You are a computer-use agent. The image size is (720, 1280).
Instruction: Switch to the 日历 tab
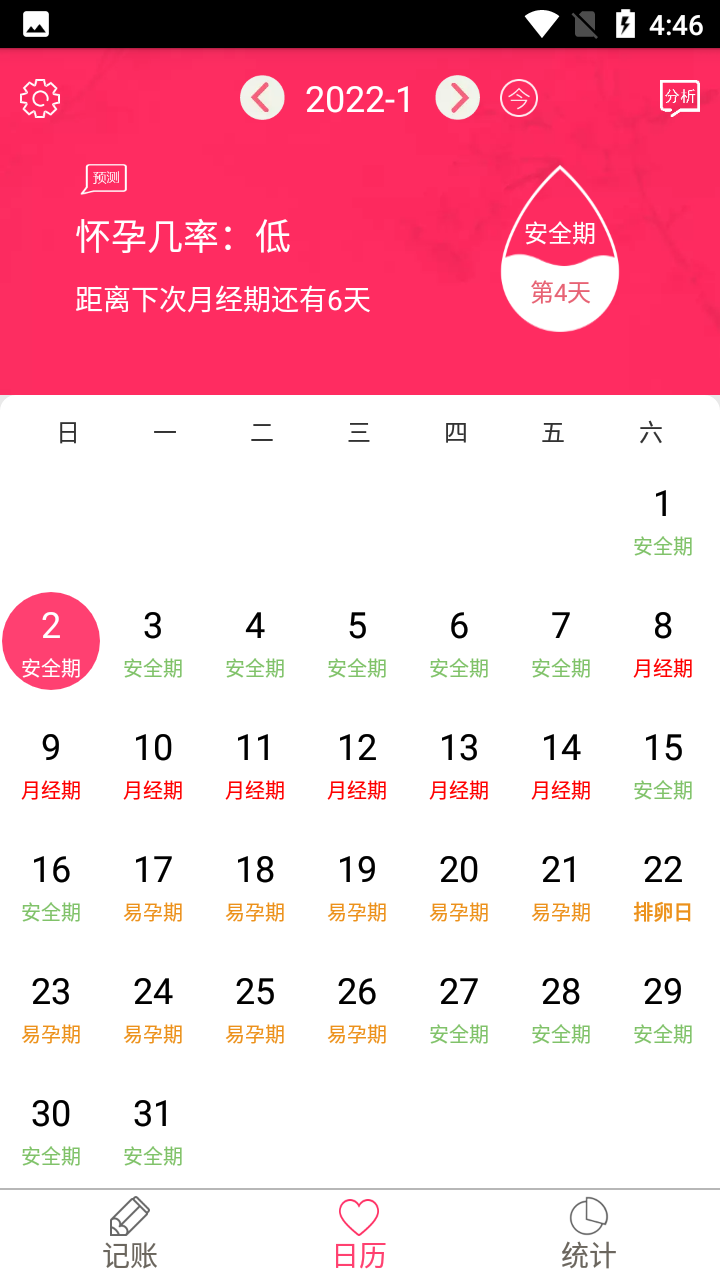(x=359, y=1235)
